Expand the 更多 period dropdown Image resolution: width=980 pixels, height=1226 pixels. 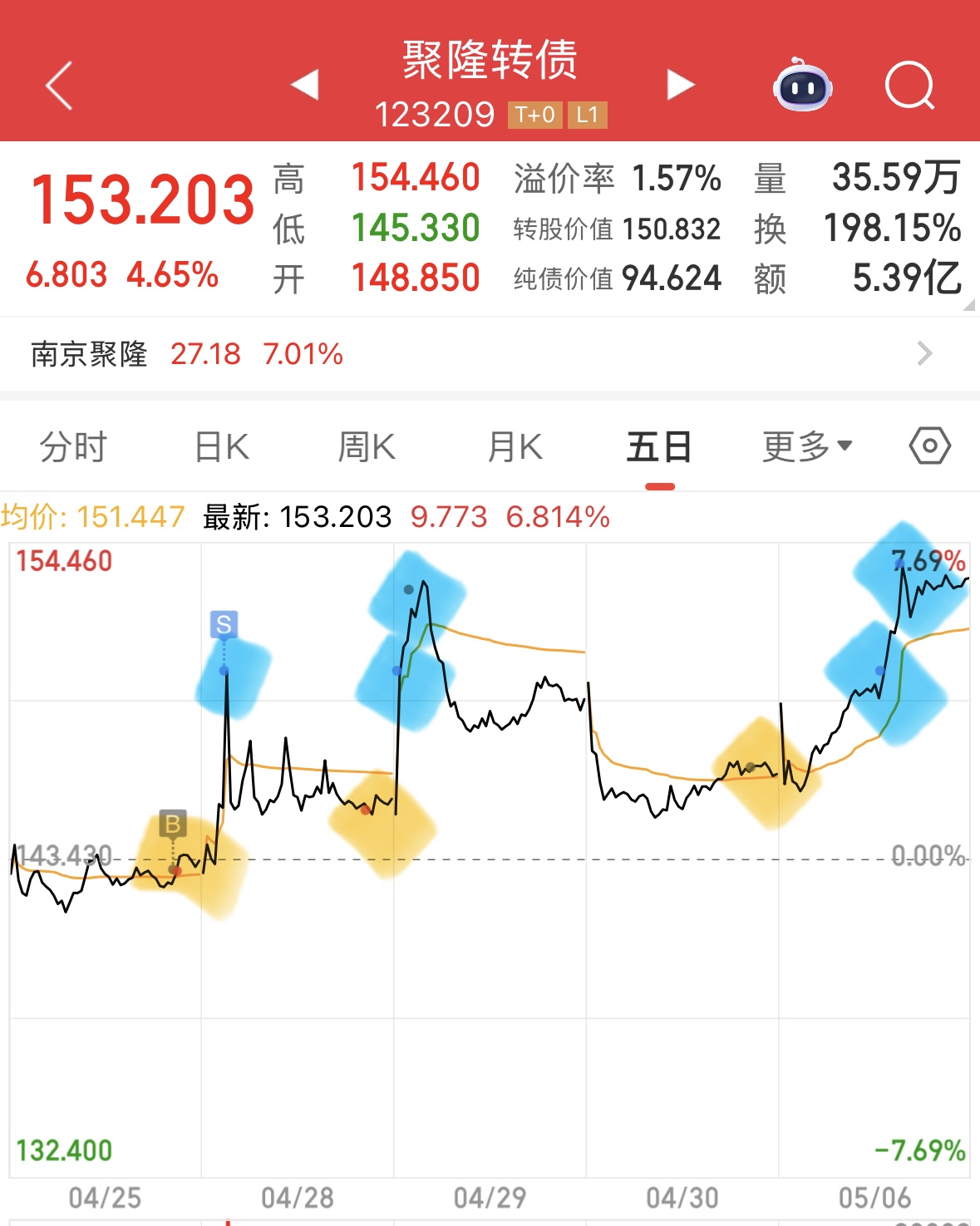[x=807, y=447]
